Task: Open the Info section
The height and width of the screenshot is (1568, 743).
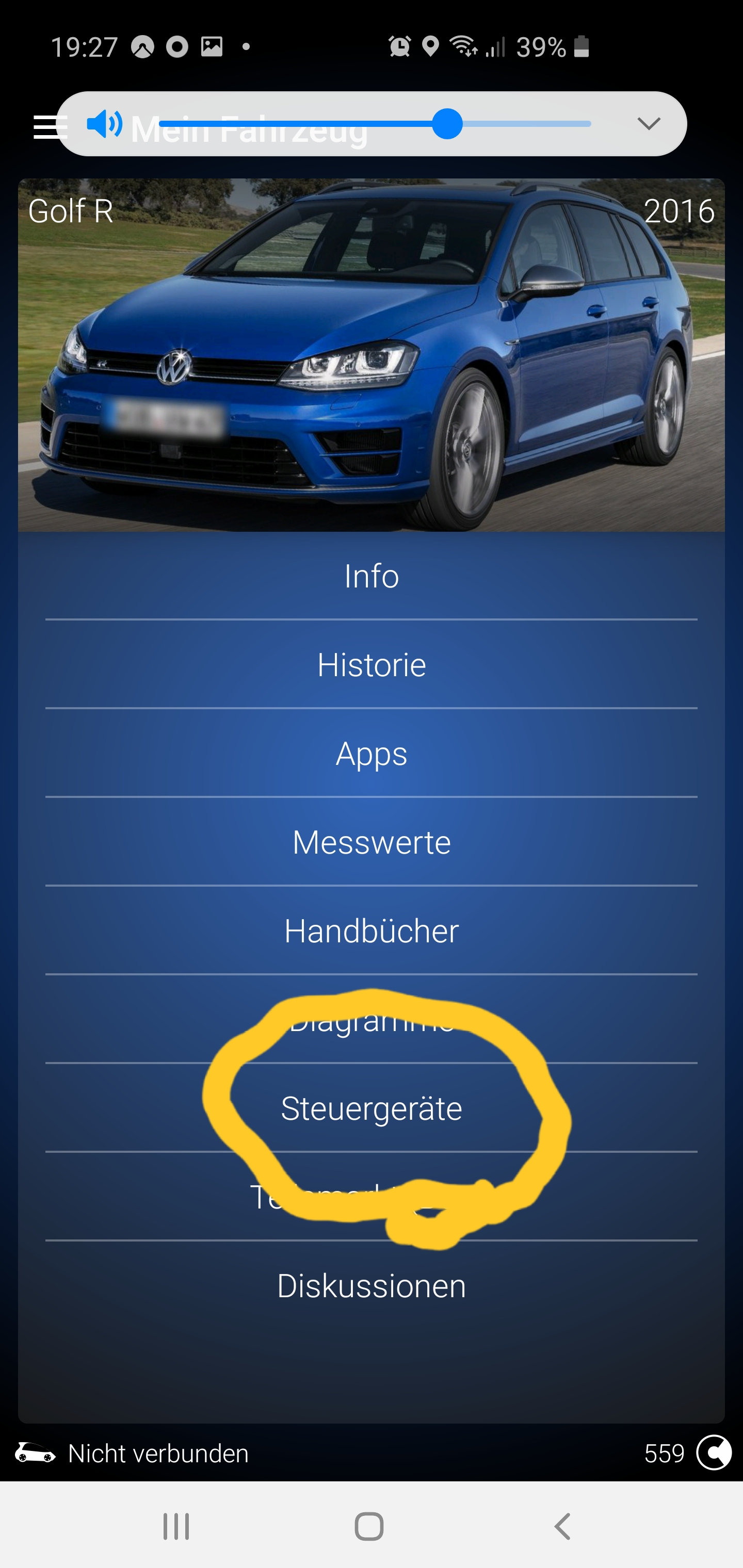Action: (372, 576)
